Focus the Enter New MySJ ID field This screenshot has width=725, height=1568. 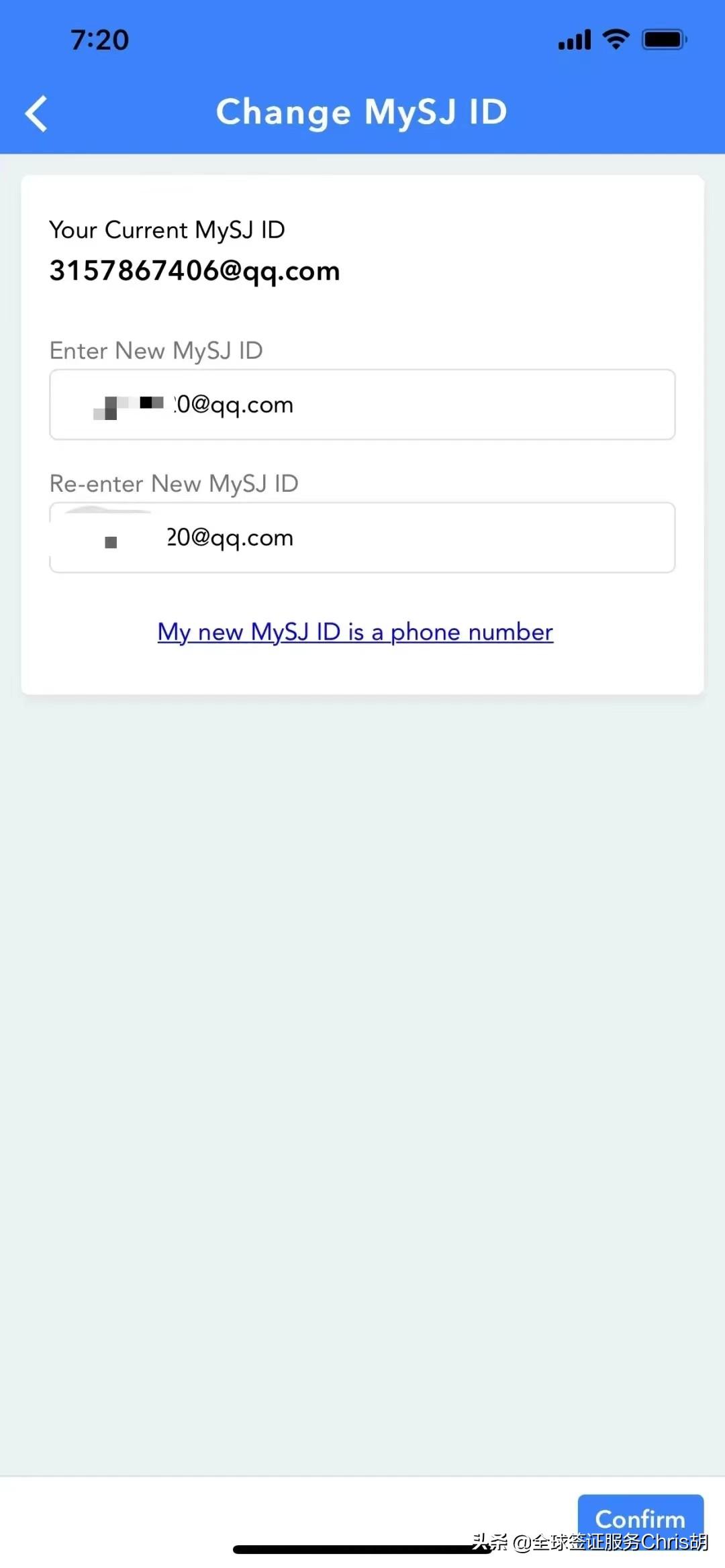(x=362, y=405)
